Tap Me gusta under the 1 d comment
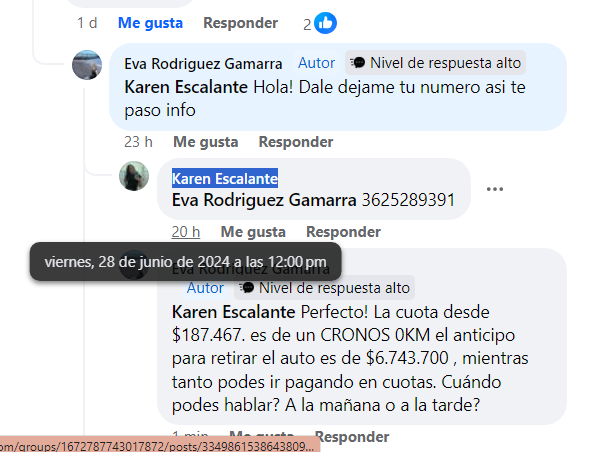Viewport: 603px width, 452px height. tap(148, 22)
